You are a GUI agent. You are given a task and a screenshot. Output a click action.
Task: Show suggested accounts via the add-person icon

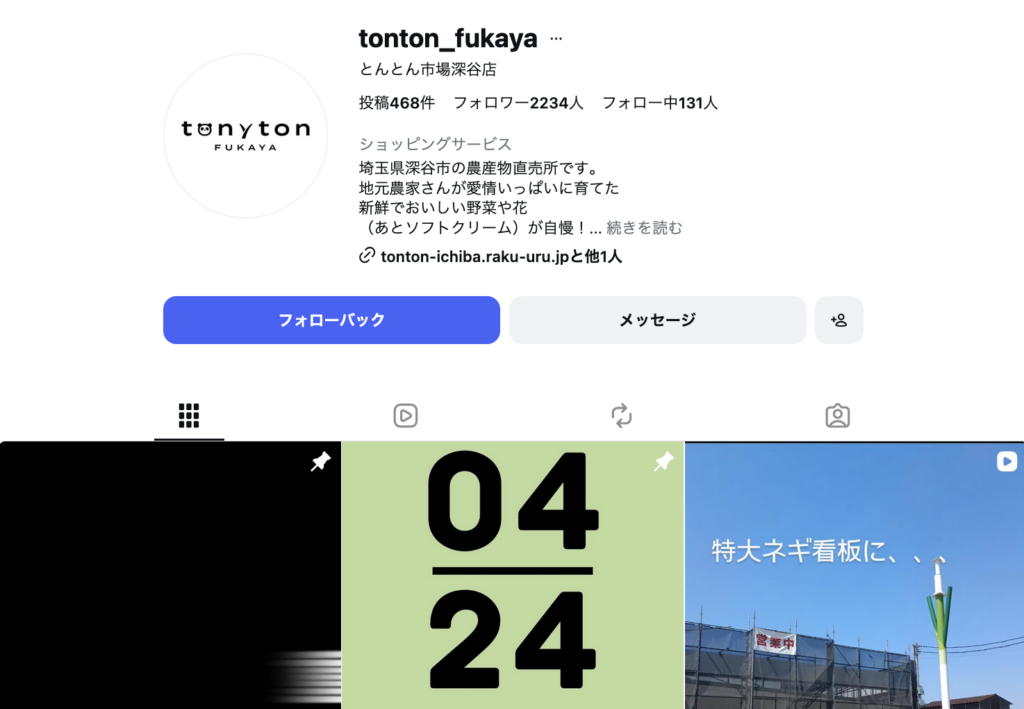[838, 320]
